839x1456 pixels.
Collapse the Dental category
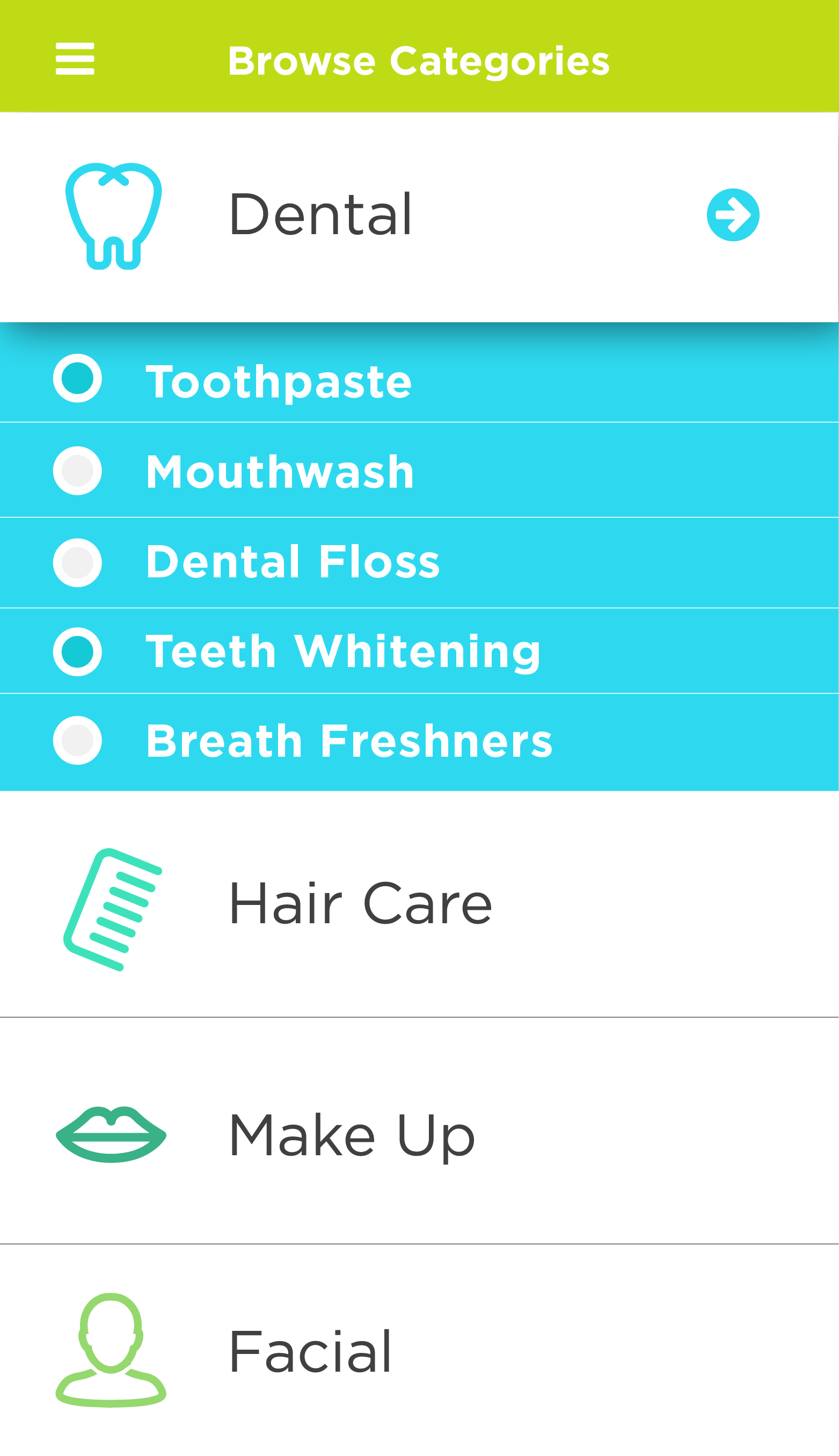(419, 218)
